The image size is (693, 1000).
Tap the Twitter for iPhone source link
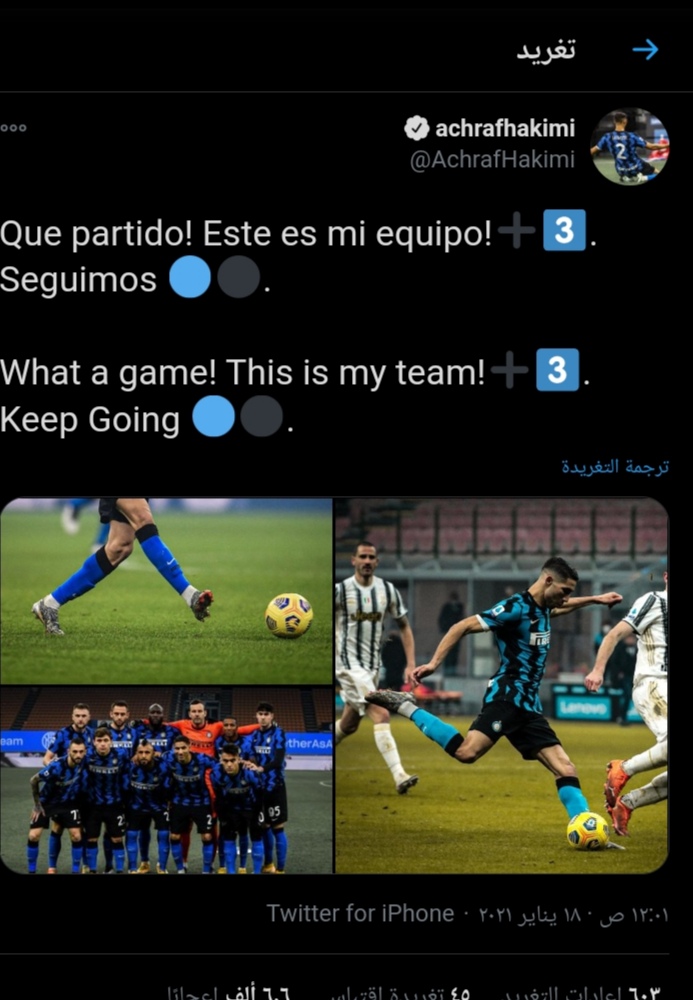360,913
